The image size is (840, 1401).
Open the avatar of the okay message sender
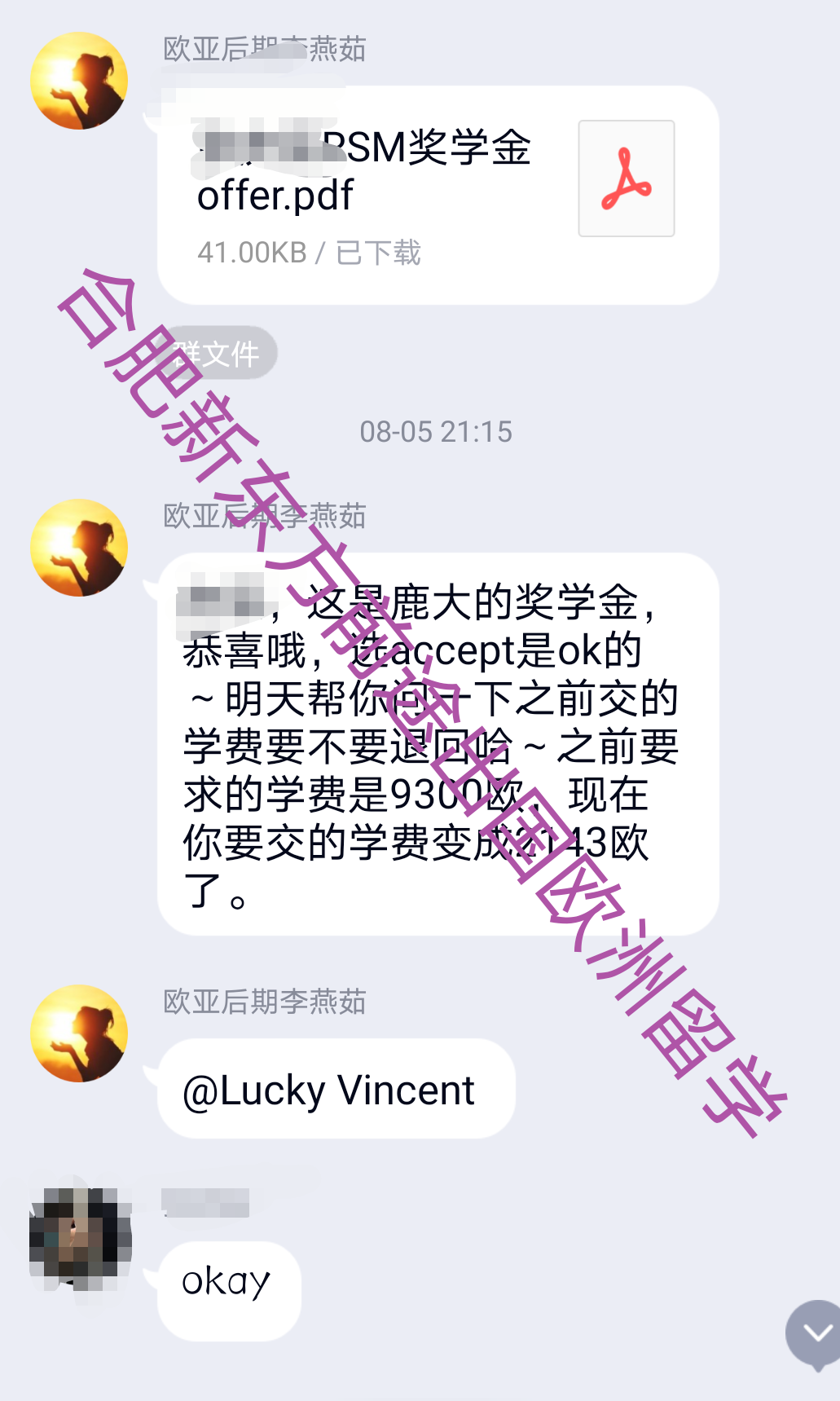[x=79, y=1237]
